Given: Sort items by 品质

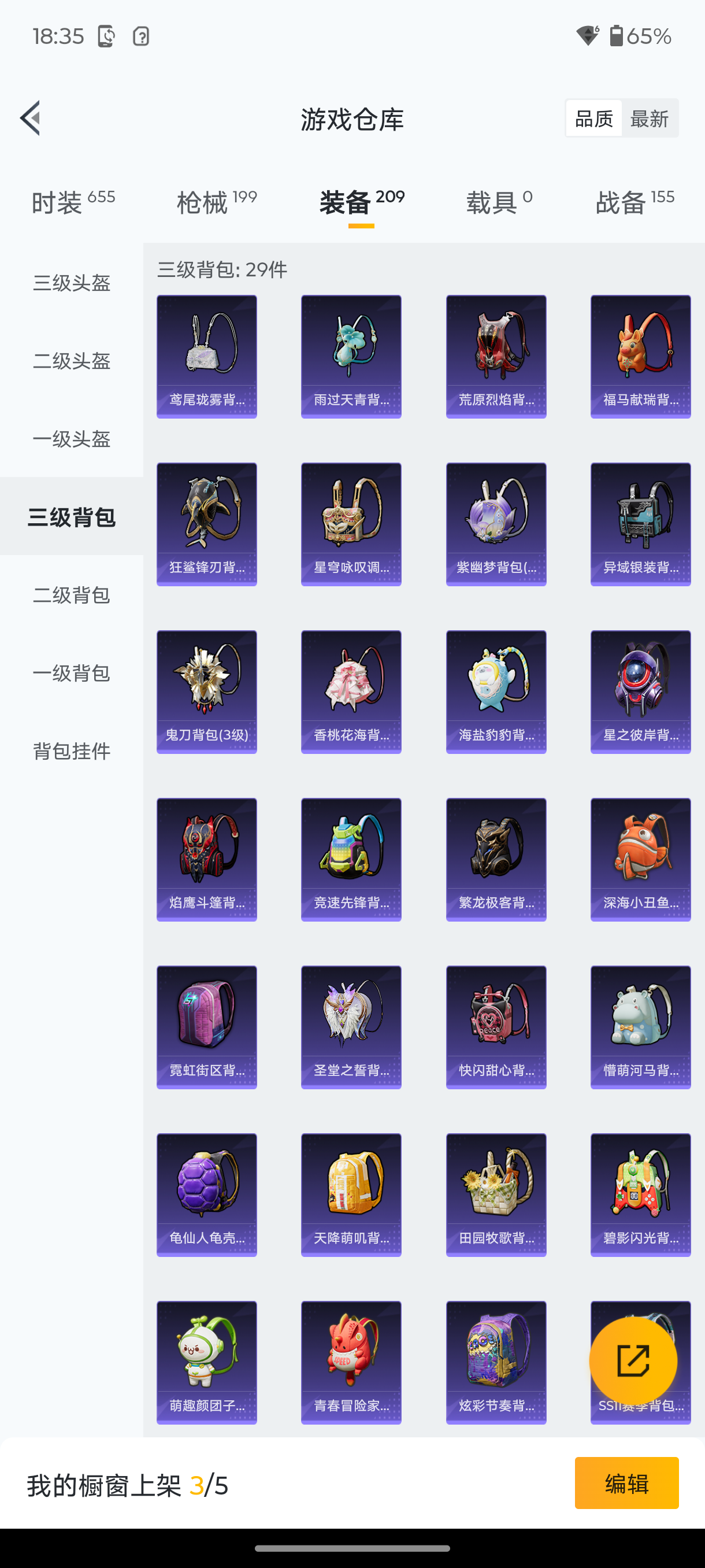Looking at the screenshot, I should tap(593, 119).
